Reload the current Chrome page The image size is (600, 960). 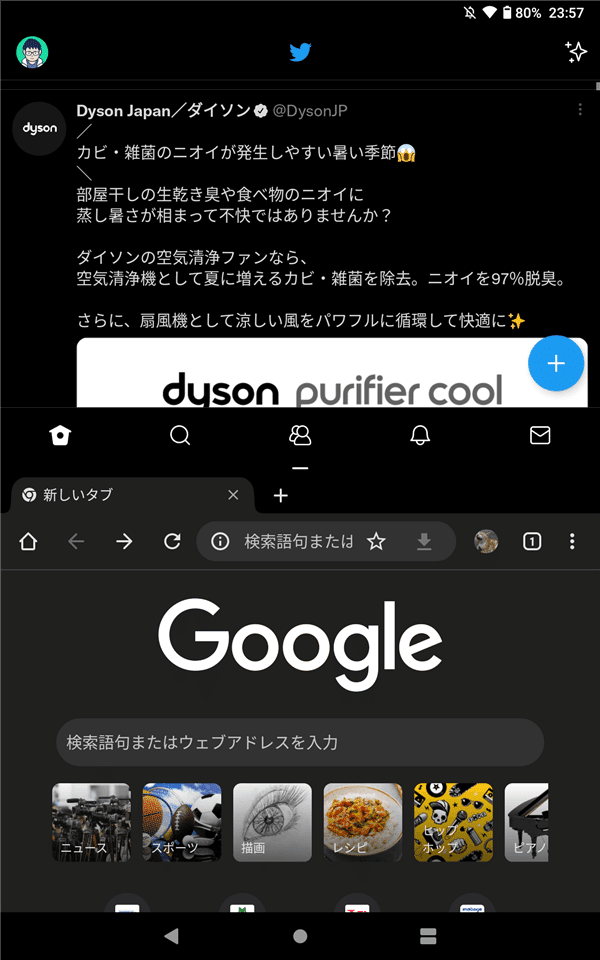pos(172,542)
